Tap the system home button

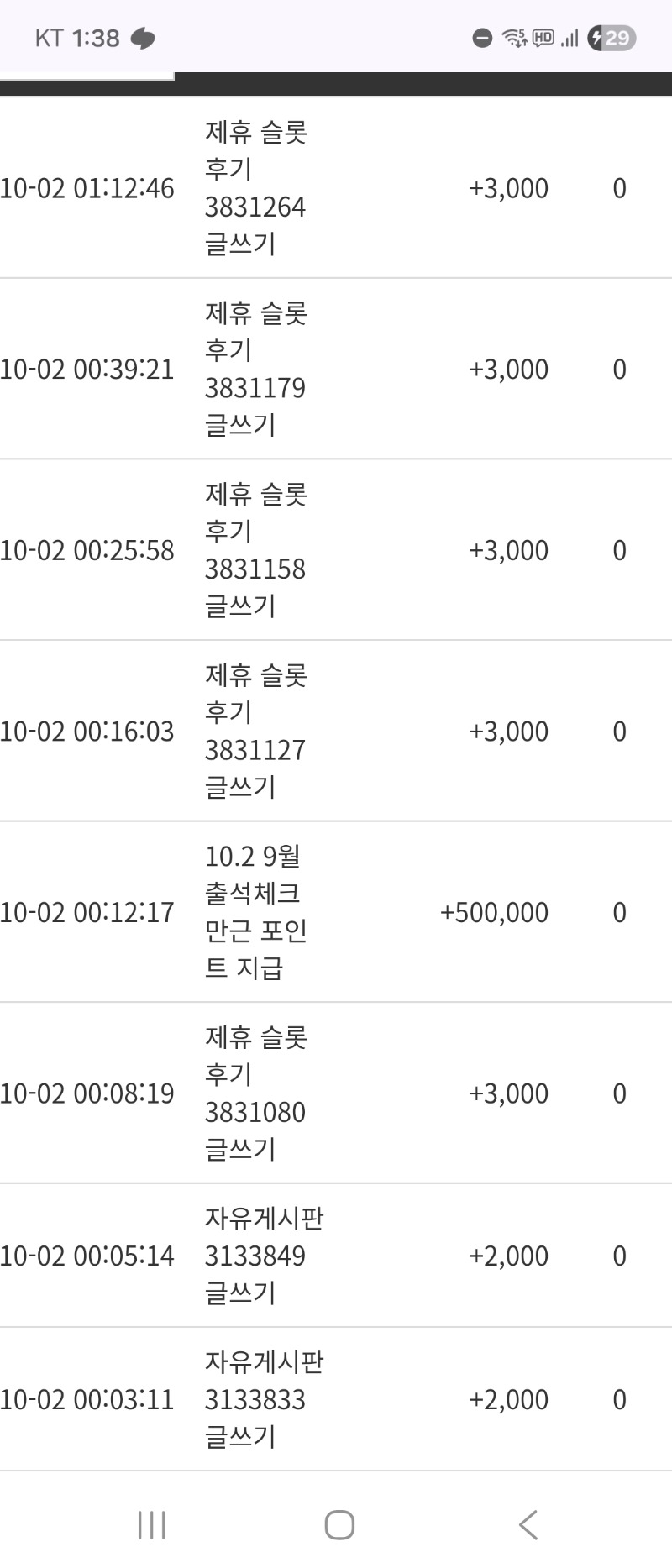pyautogui.click(x=339, y=1524)
